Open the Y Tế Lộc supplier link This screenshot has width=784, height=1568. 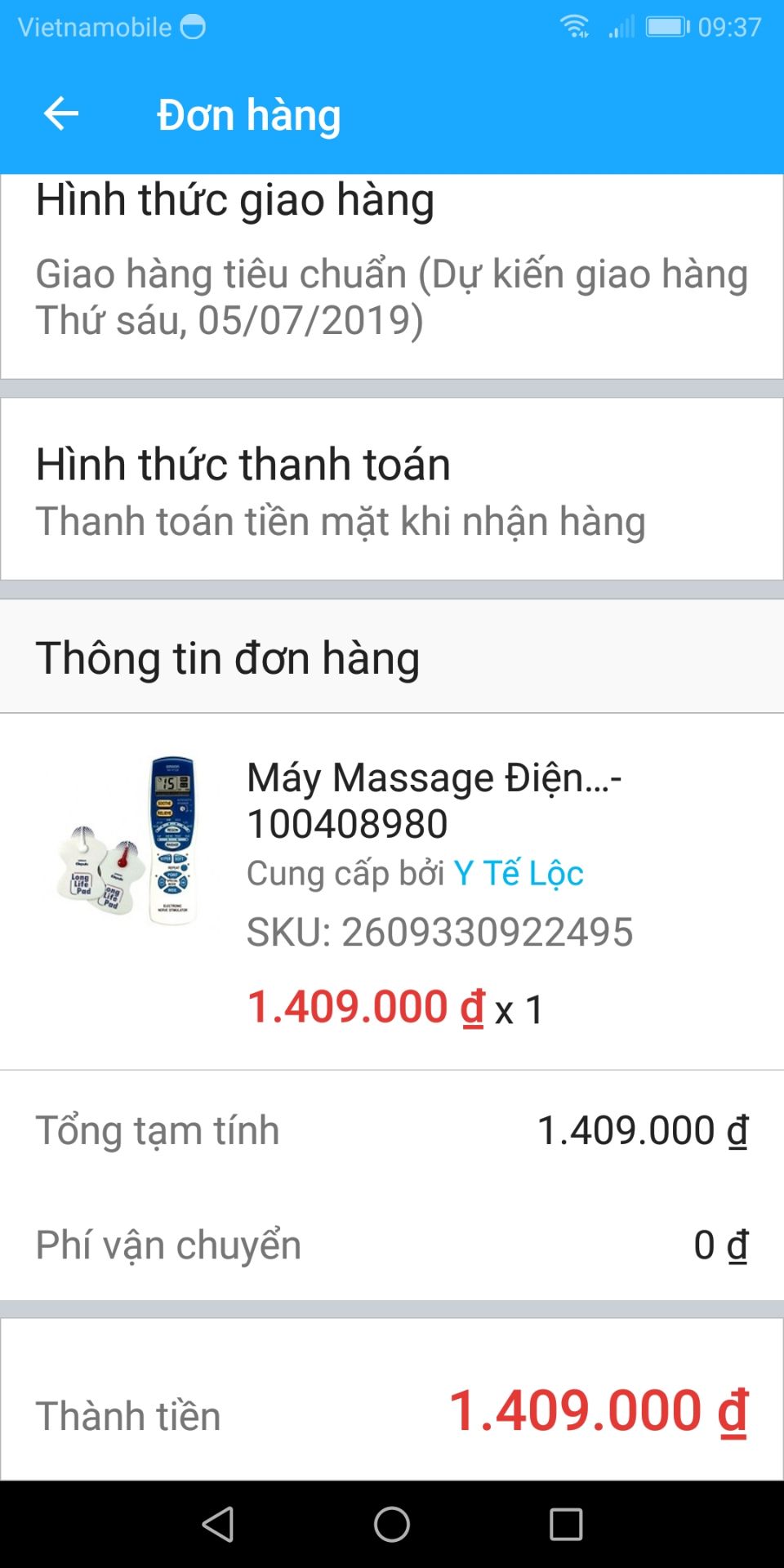pyautogui.click(x=518, y=872)
